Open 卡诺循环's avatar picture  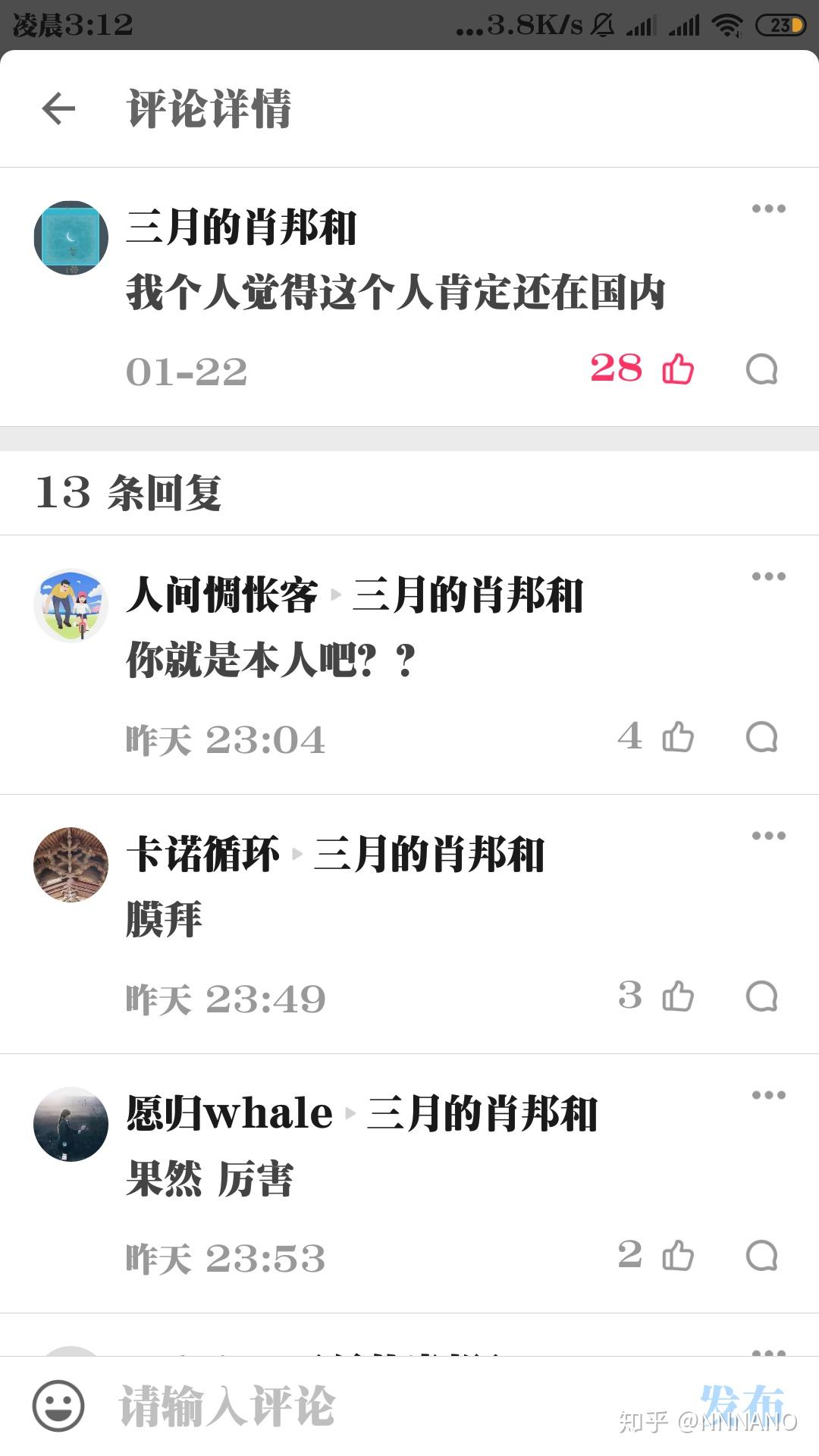point(71,864)
